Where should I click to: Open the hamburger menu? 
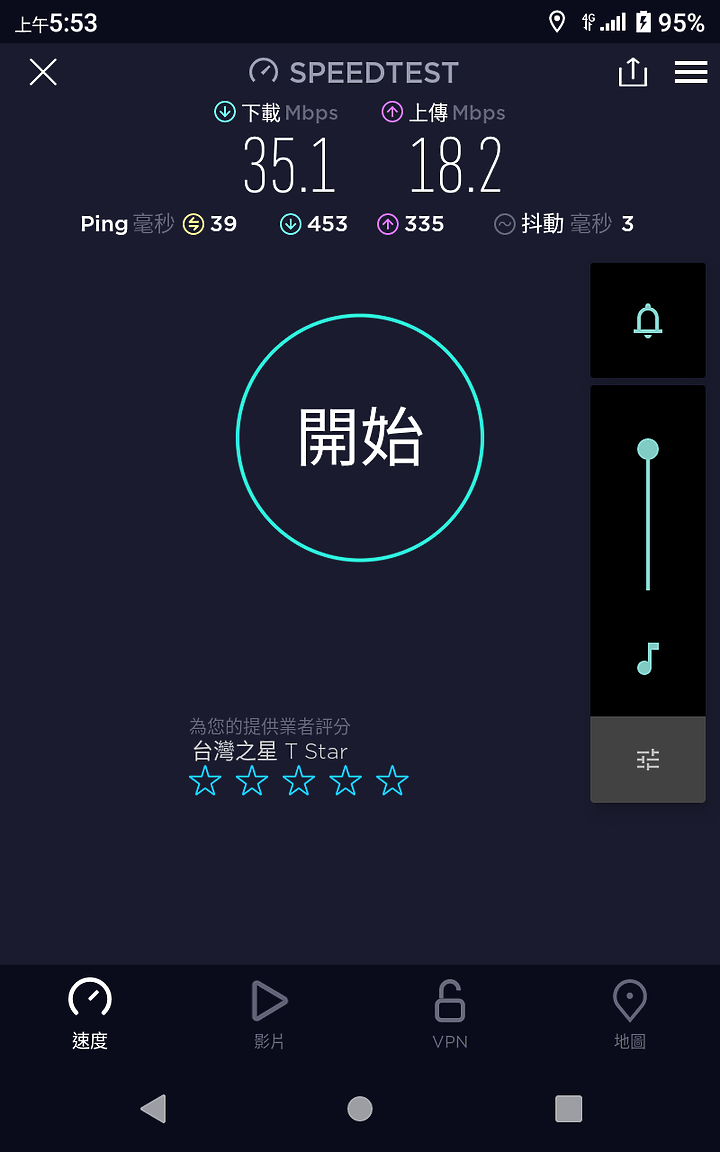point(691,72)
